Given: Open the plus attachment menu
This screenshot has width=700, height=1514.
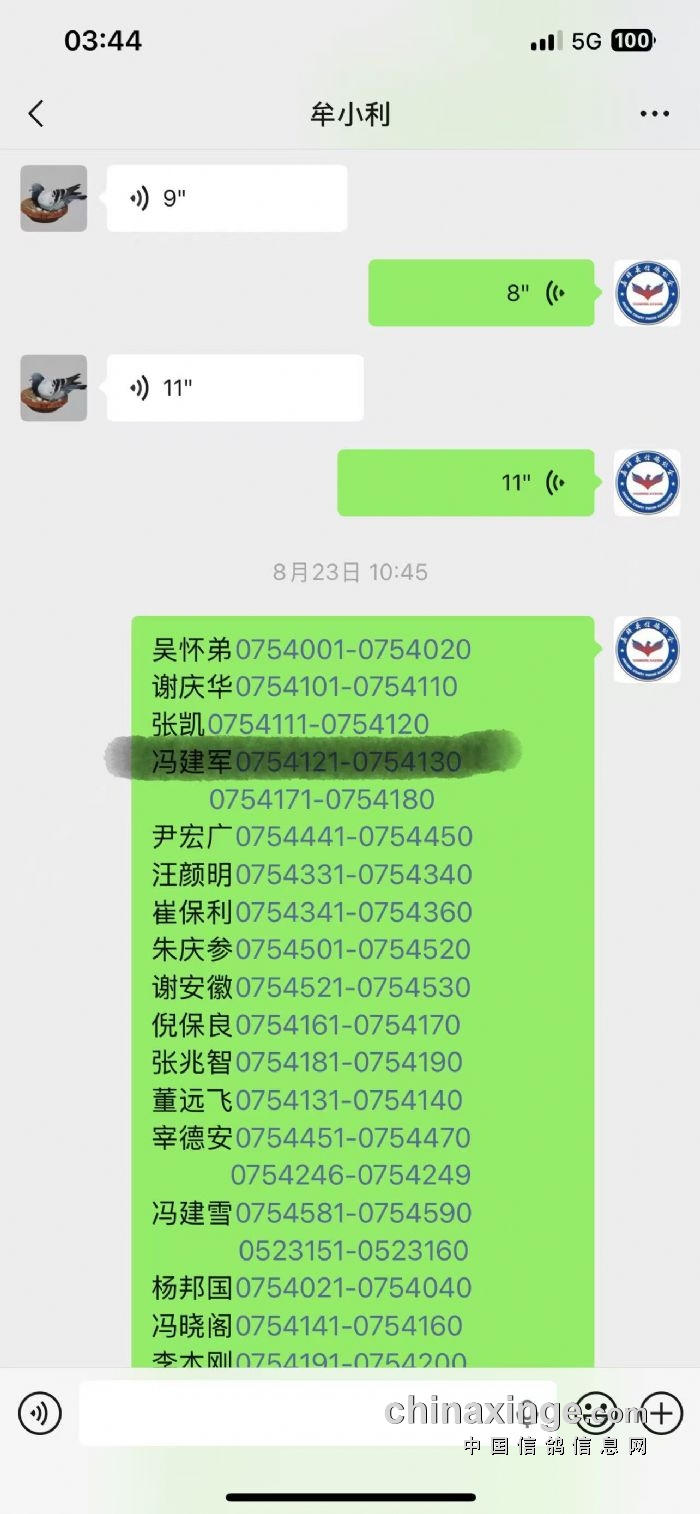Looking at the screenshot, I should (661, 1413).
